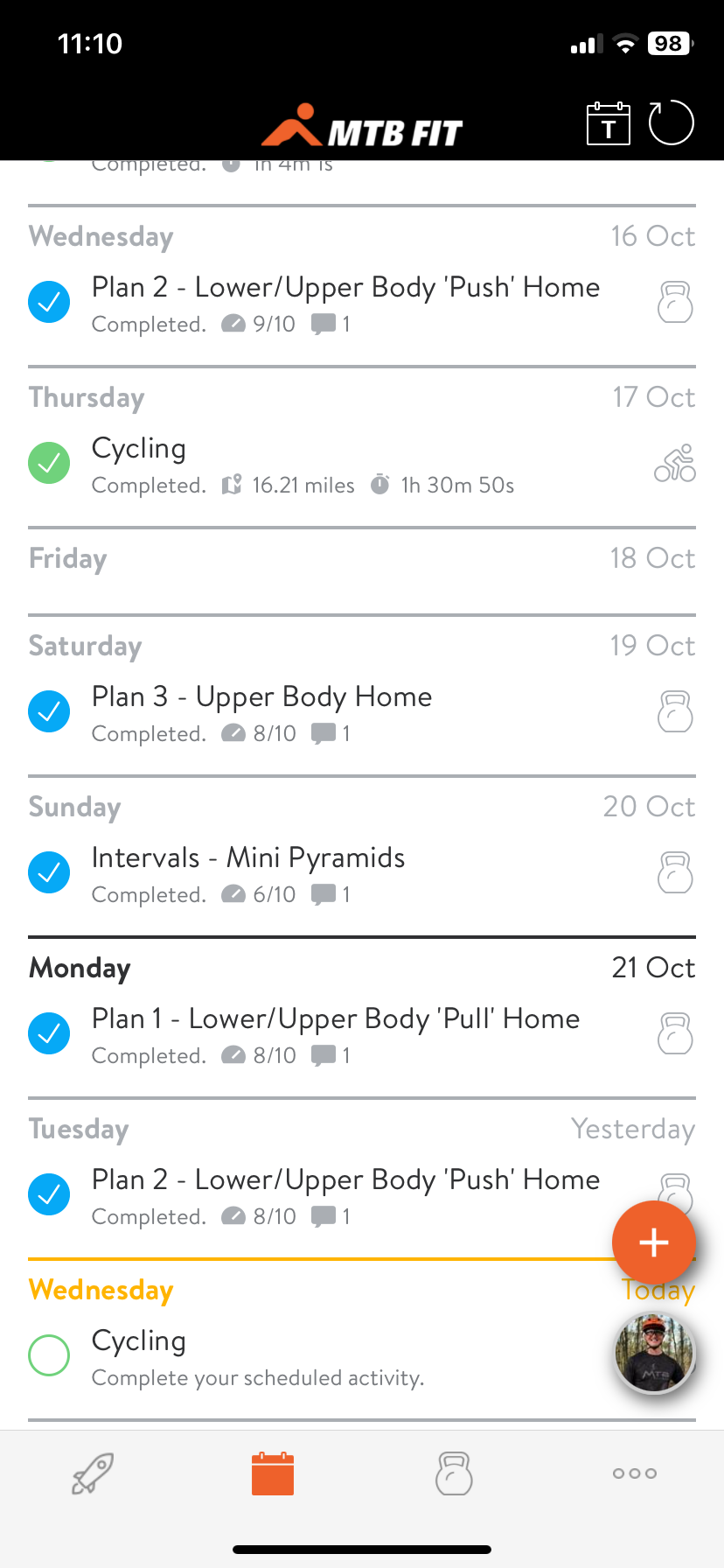Mark today's Cycling as complete
This screenshot has width=724, height=1568.
pyautogui.click(x=49, y=1355)
